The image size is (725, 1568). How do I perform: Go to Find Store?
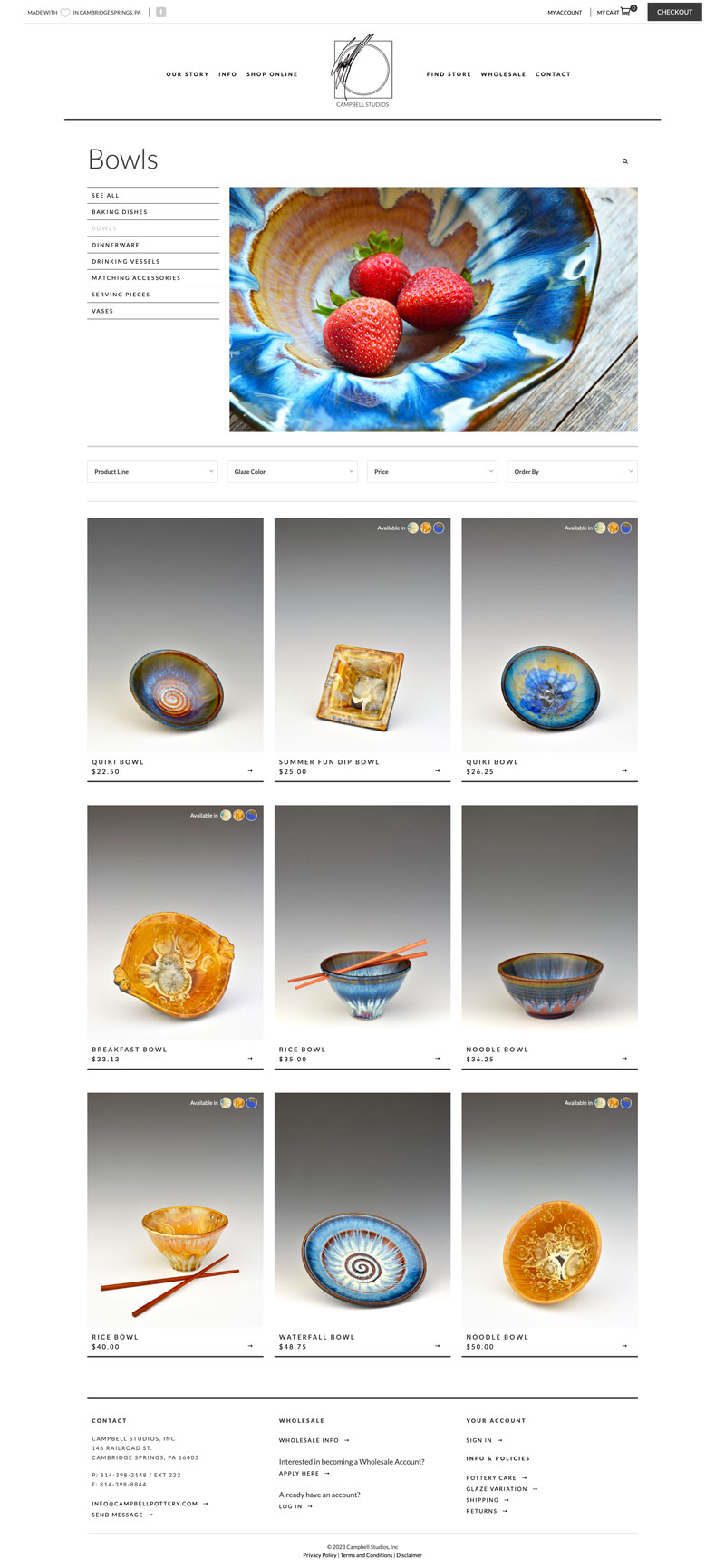[449, 74]
